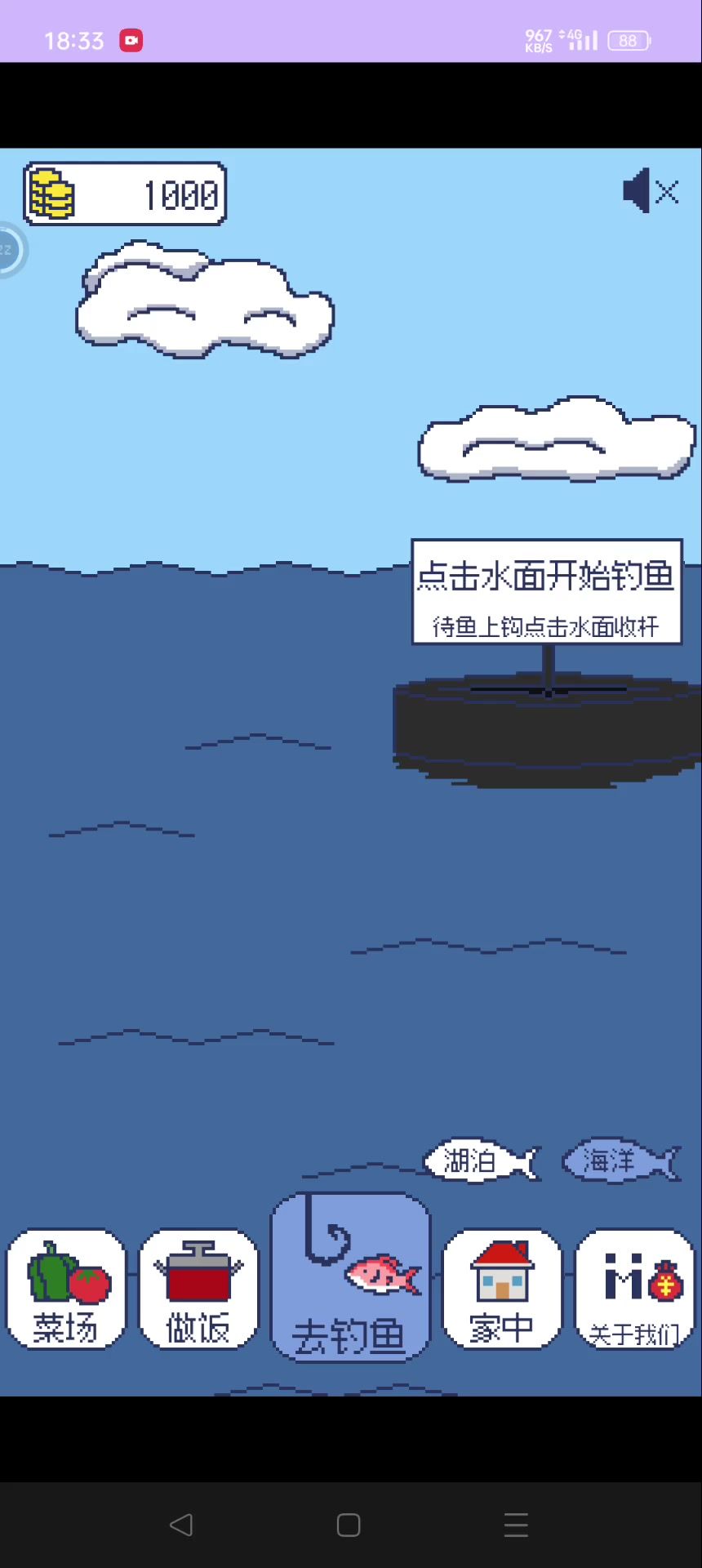Toggle the muted sound speaker icon
This screenshot has height=1568, width=702.
[x=651, y=192]
